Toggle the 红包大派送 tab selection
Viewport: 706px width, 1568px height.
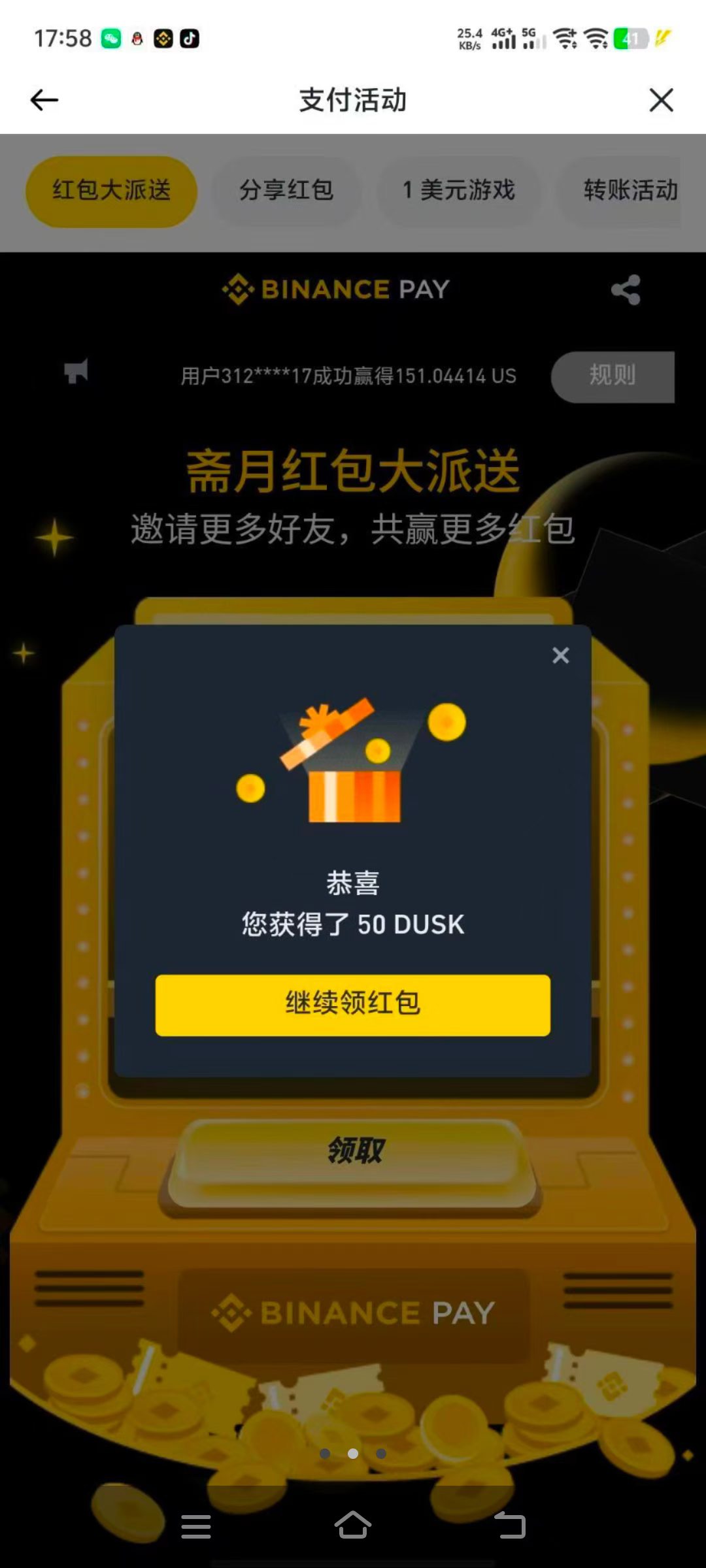coord(111,191)
